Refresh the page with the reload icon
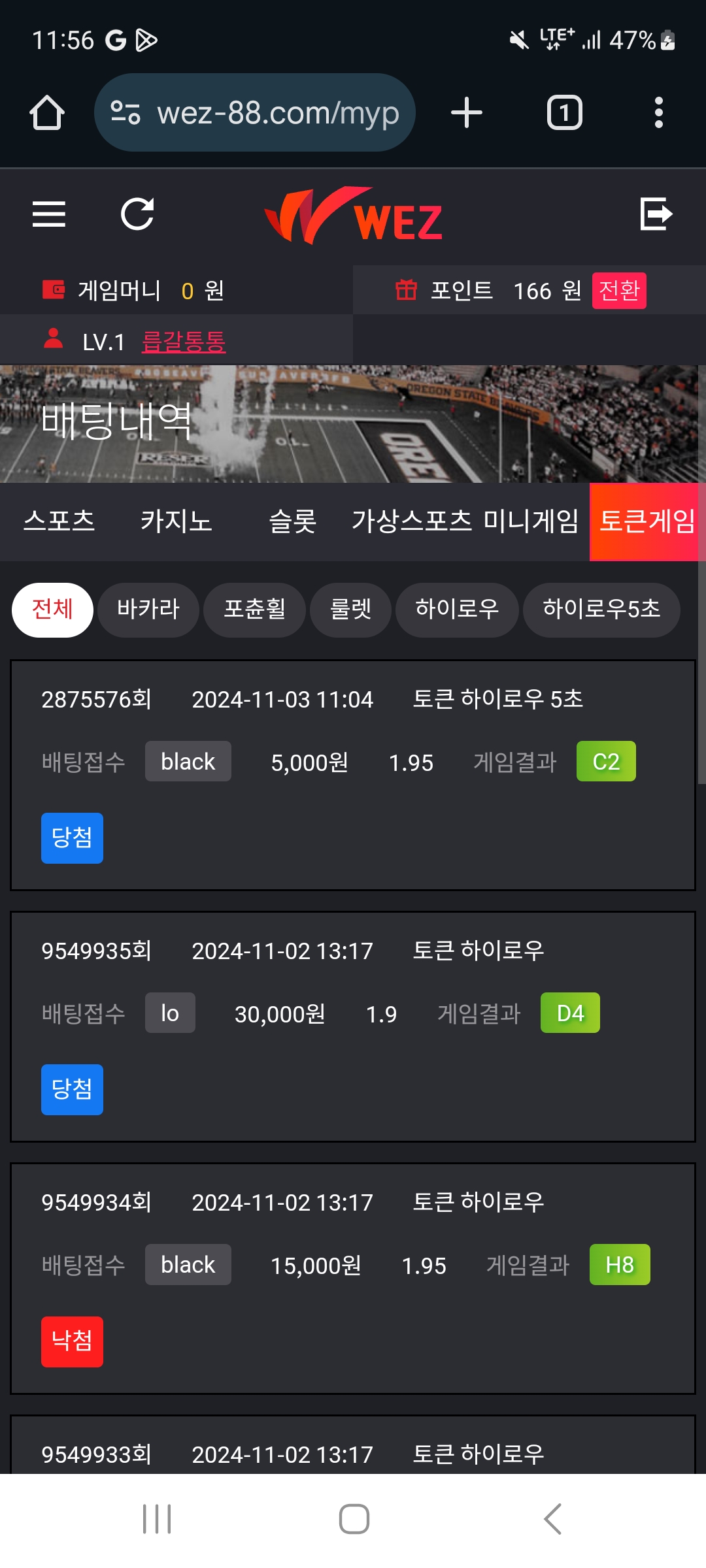Screen dimensions: 706x1568 tap(137, 214)
